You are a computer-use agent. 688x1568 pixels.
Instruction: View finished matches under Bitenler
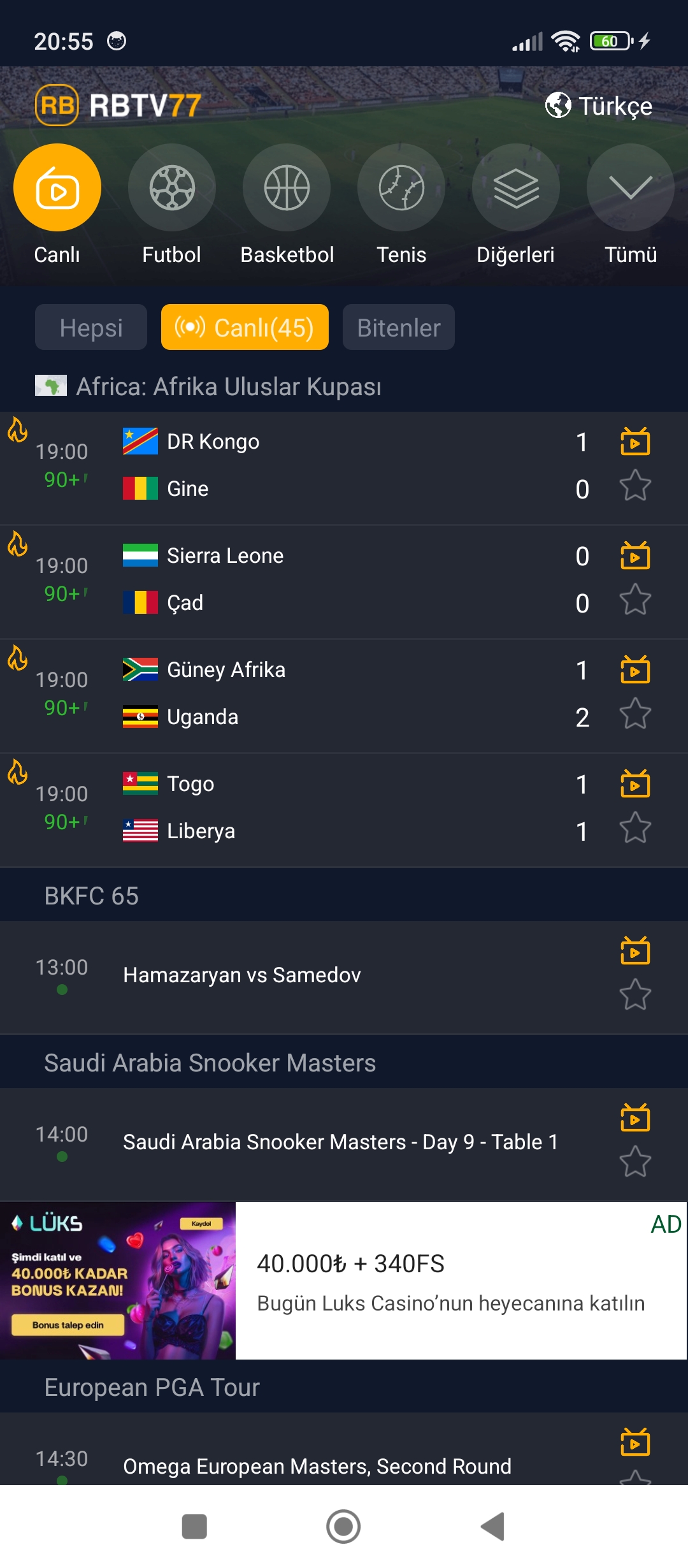(x=399, y=327)
